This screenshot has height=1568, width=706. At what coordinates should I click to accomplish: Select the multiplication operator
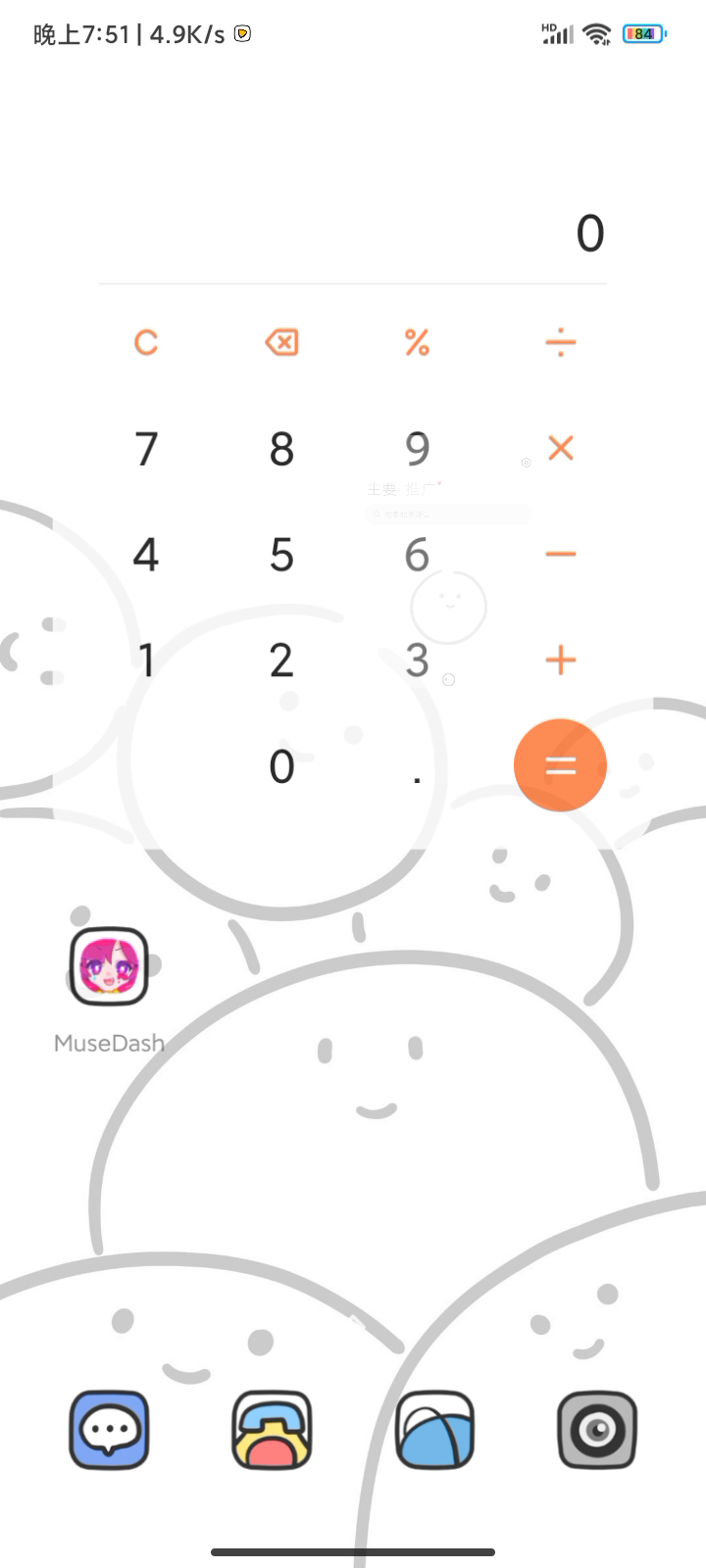pyautogui.click(x=560, y=448)
